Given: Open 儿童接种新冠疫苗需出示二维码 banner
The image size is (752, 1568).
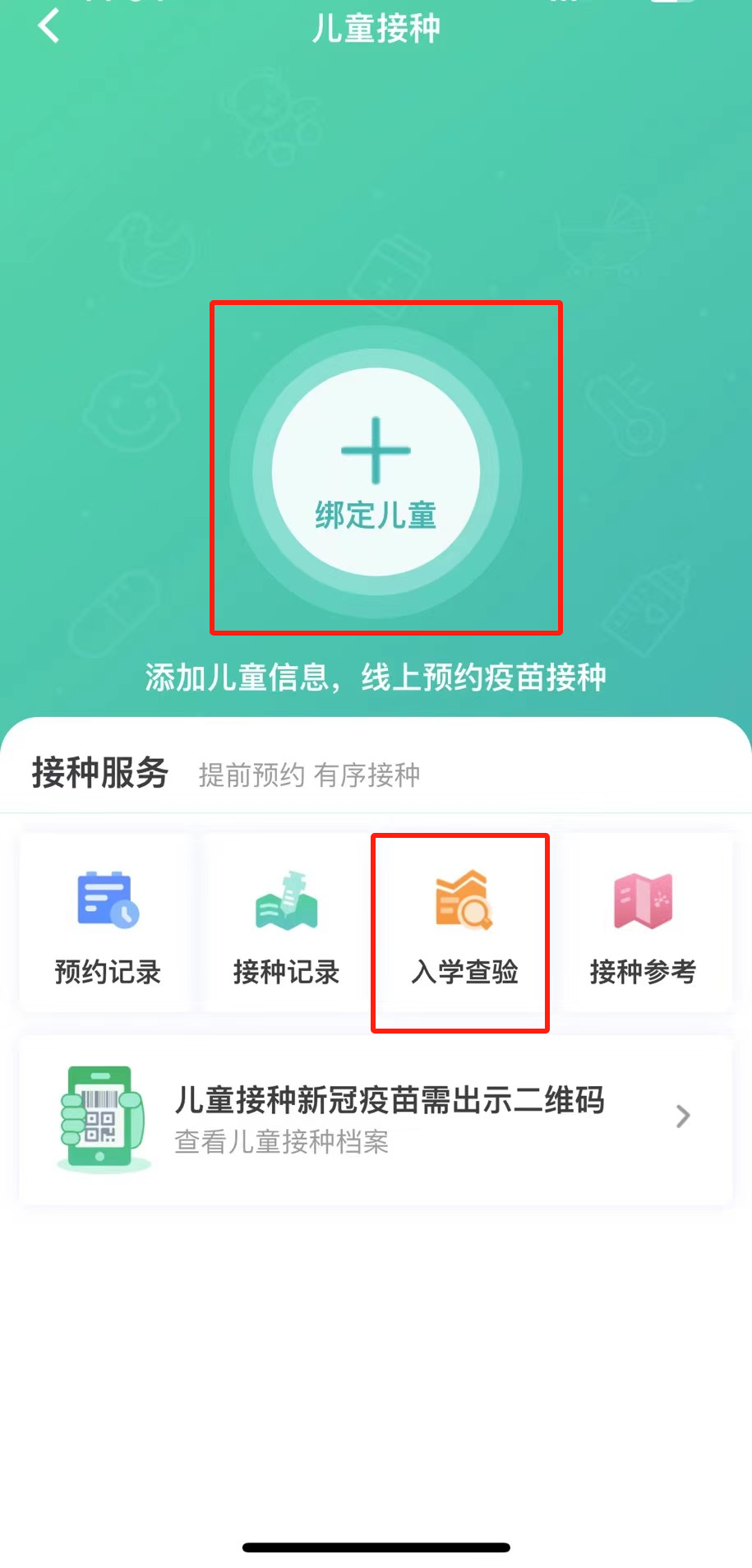Looking at the screenshot, I should point(376,1119).
